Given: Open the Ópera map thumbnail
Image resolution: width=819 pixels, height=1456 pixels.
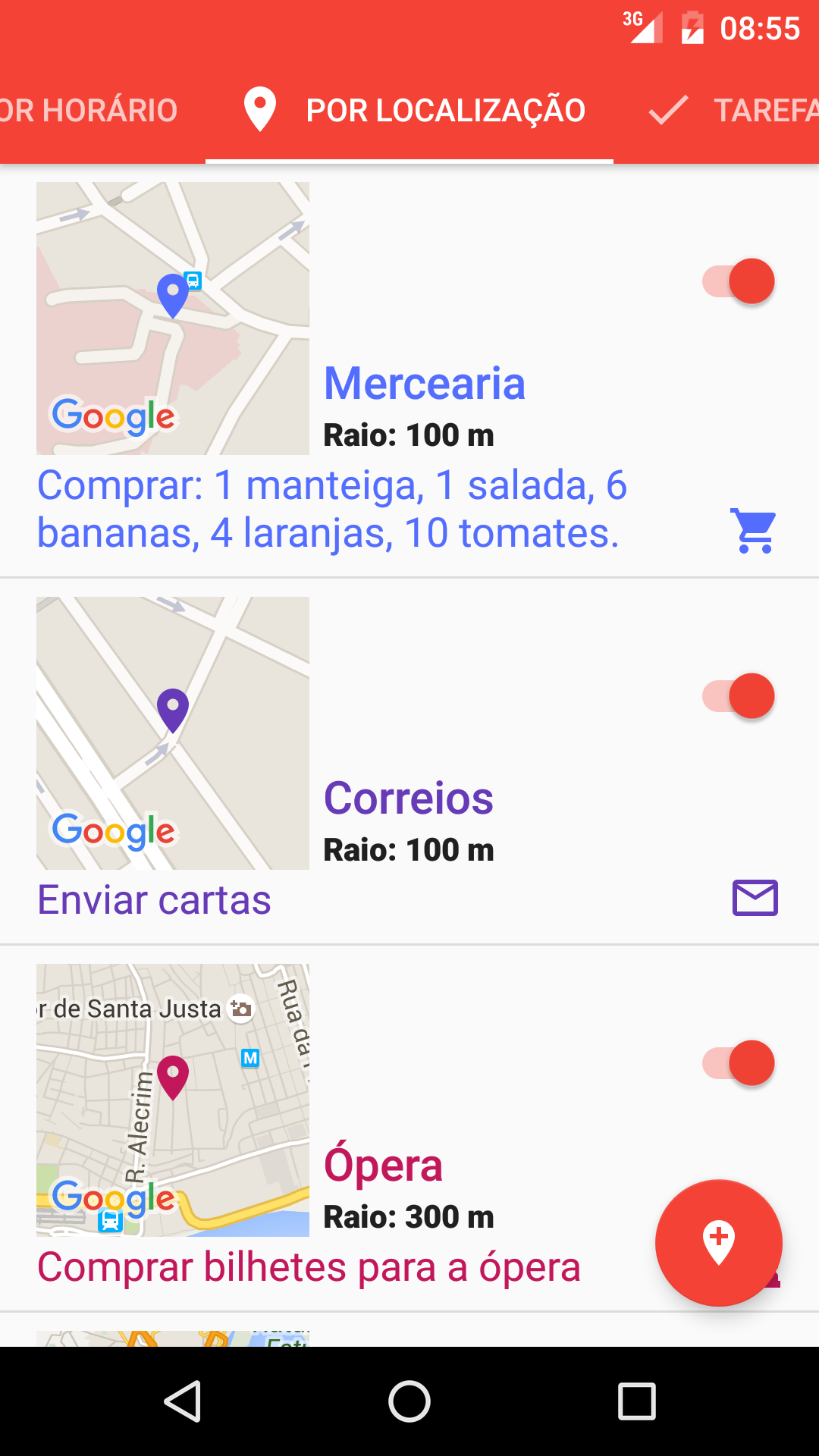Looking at the screenshot, I should (x=173, y=1100).
